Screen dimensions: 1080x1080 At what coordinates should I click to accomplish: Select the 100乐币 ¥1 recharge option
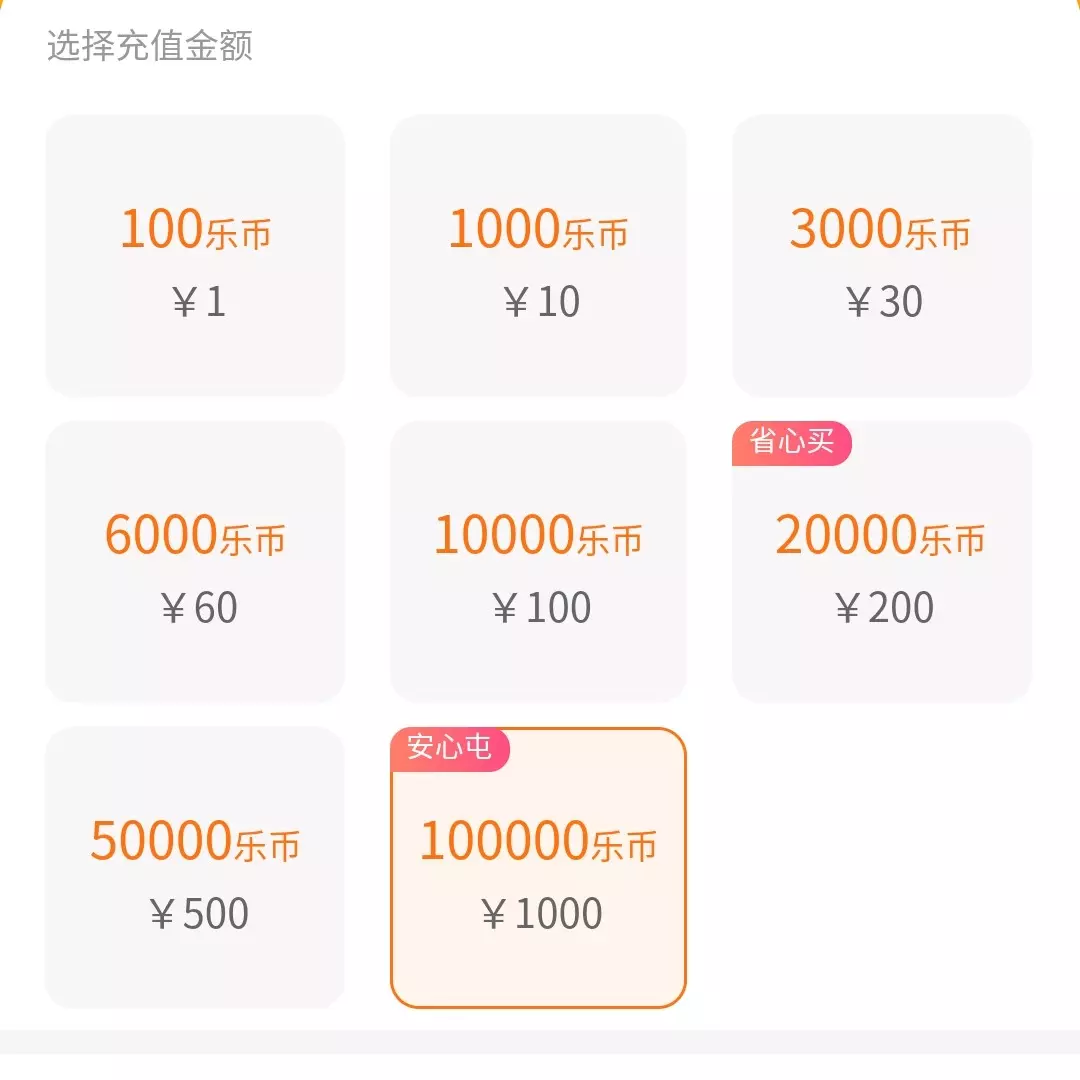pos(195,256)
